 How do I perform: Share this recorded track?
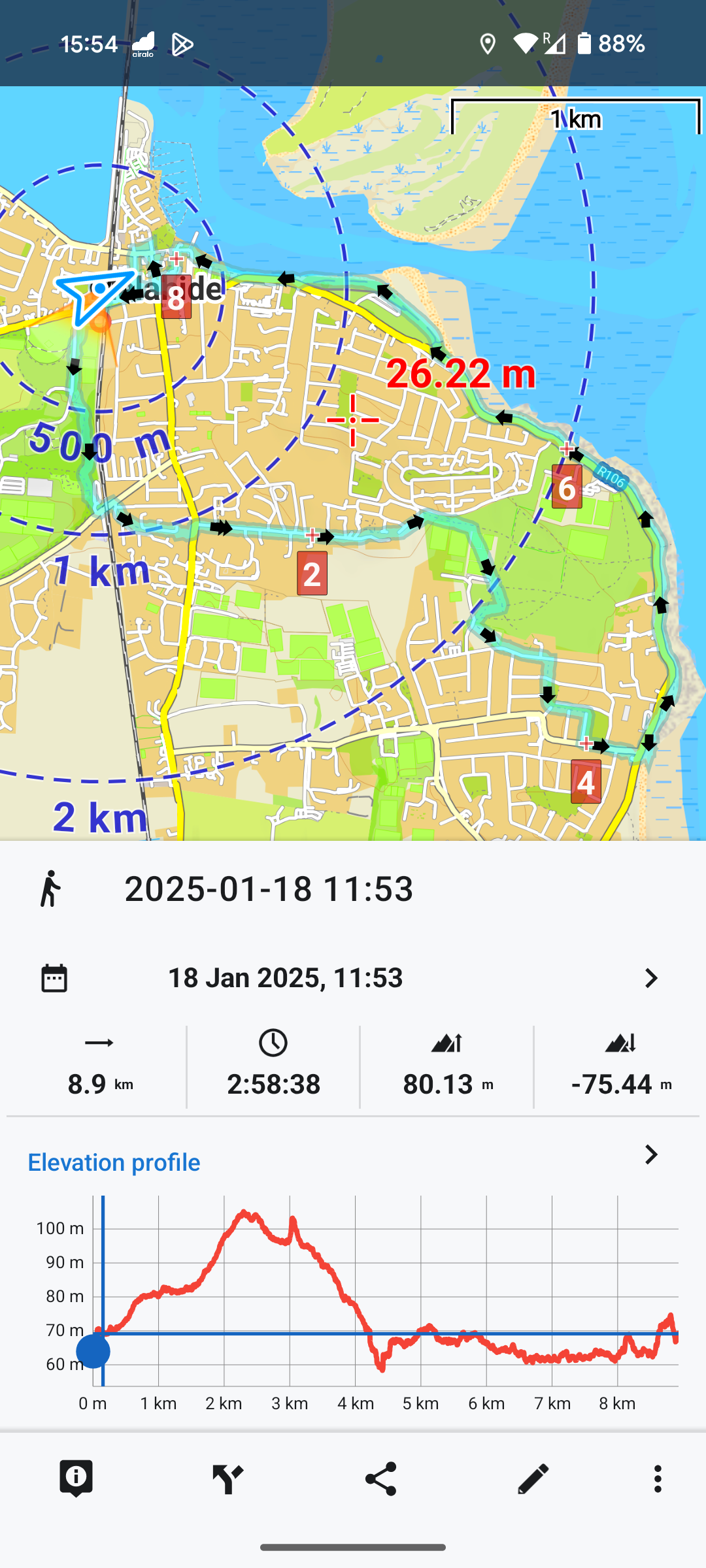point(380,1478)
